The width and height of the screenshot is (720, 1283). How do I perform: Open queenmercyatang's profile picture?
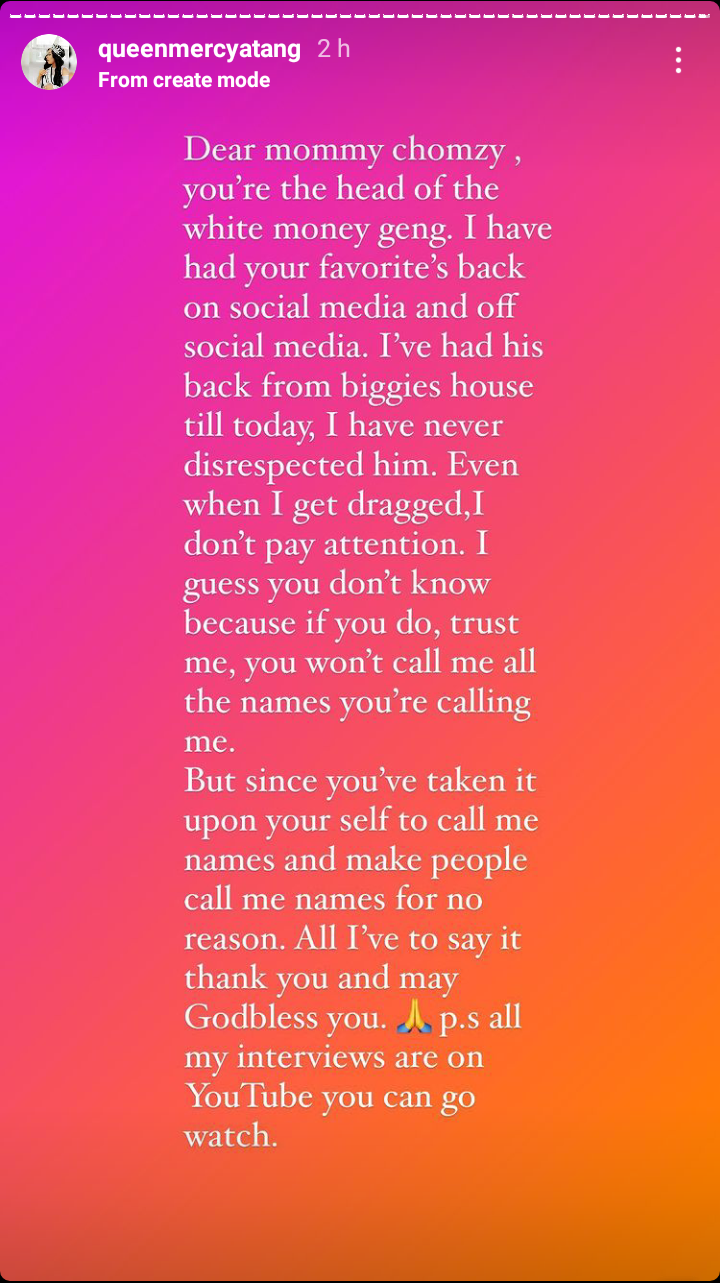tap(49, 62)
